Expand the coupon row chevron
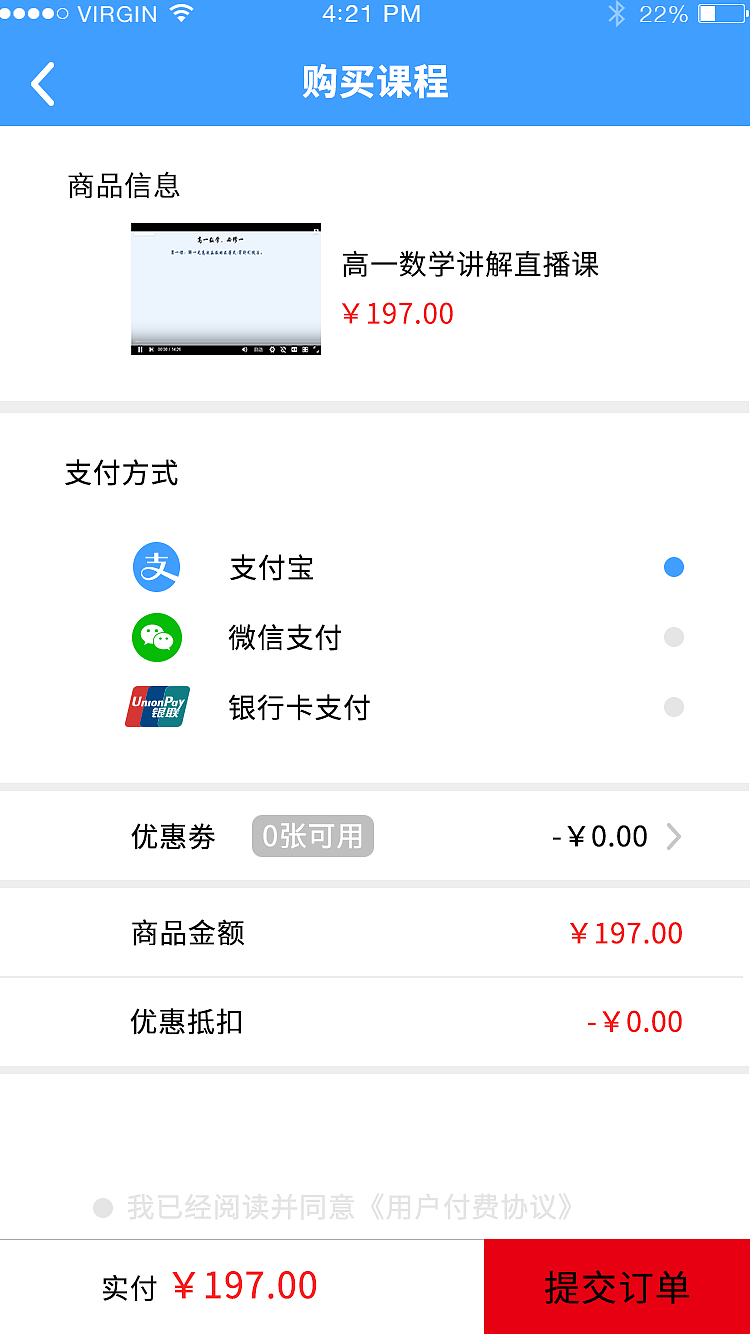The height and width of the screenshot is (1334, 750). pyautogui.click(x=674, y=837)
